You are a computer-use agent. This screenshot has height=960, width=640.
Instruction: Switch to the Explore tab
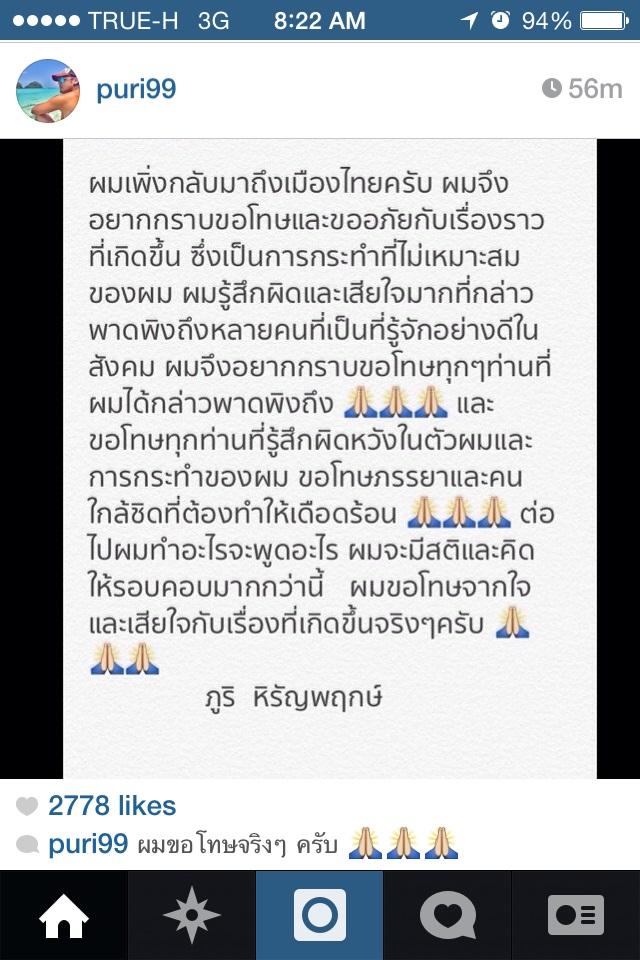tap(191, 916)
